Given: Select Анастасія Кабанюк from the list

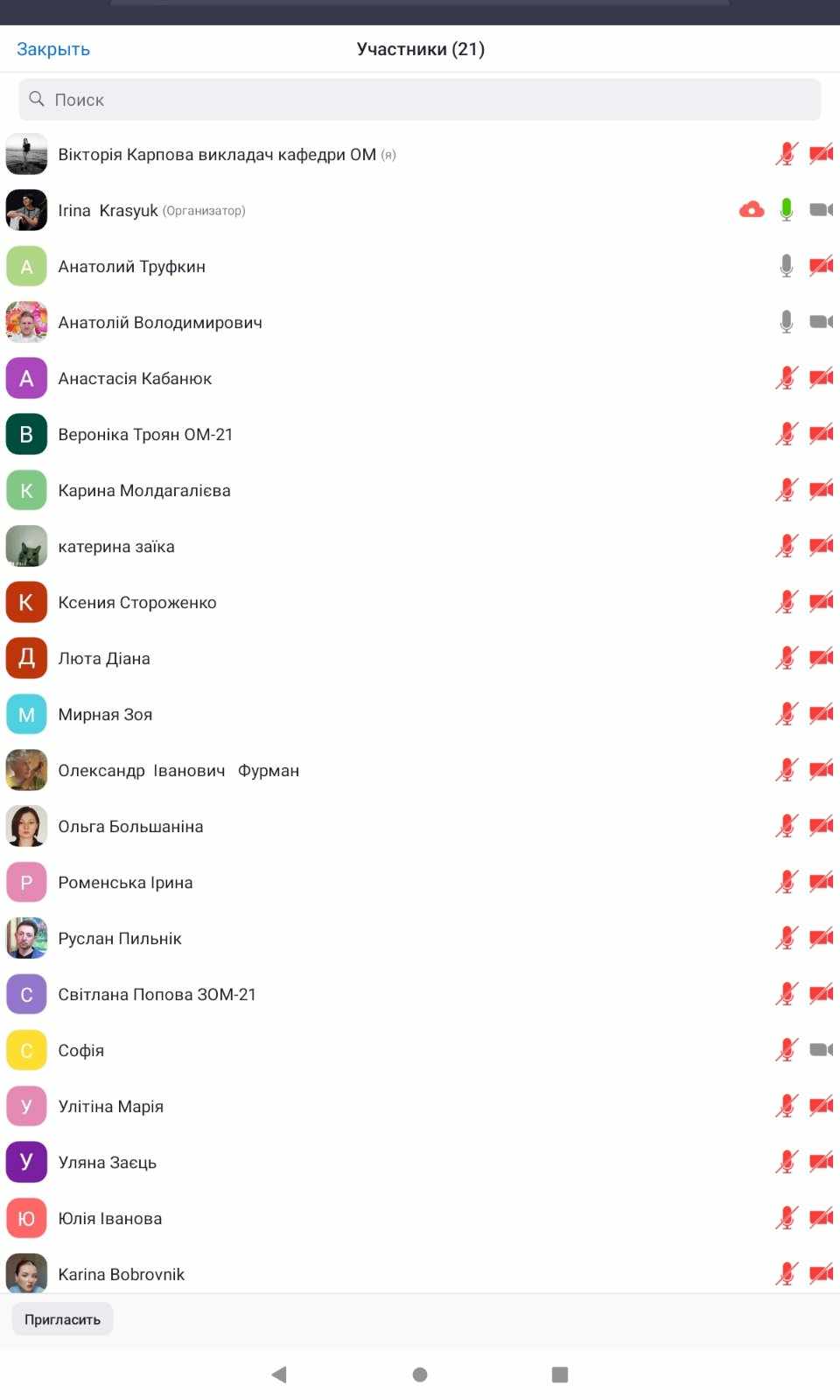Looking at the screenshot, I should (135, 378).
